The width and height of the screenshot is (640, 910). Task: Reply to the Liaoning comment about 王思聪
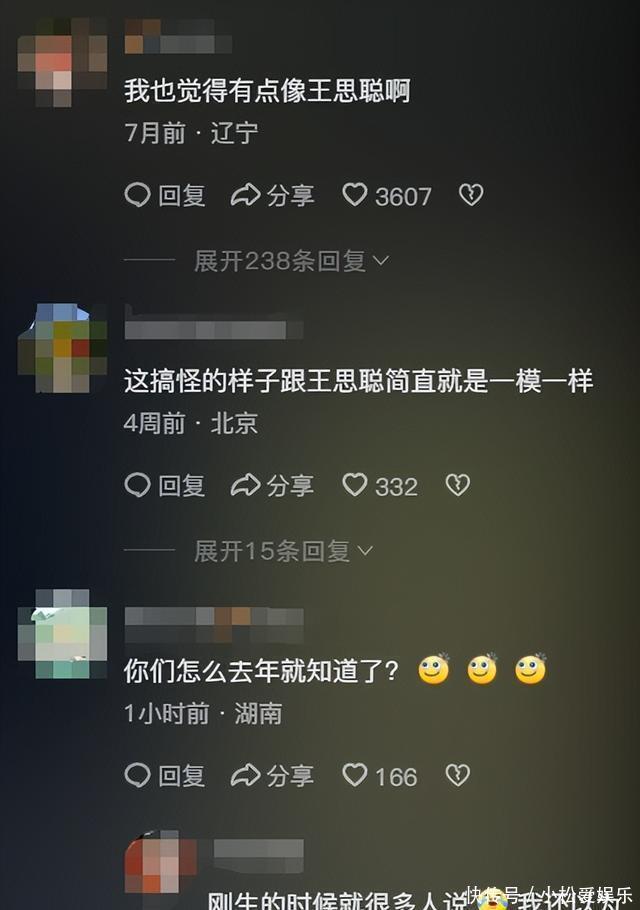165,195
